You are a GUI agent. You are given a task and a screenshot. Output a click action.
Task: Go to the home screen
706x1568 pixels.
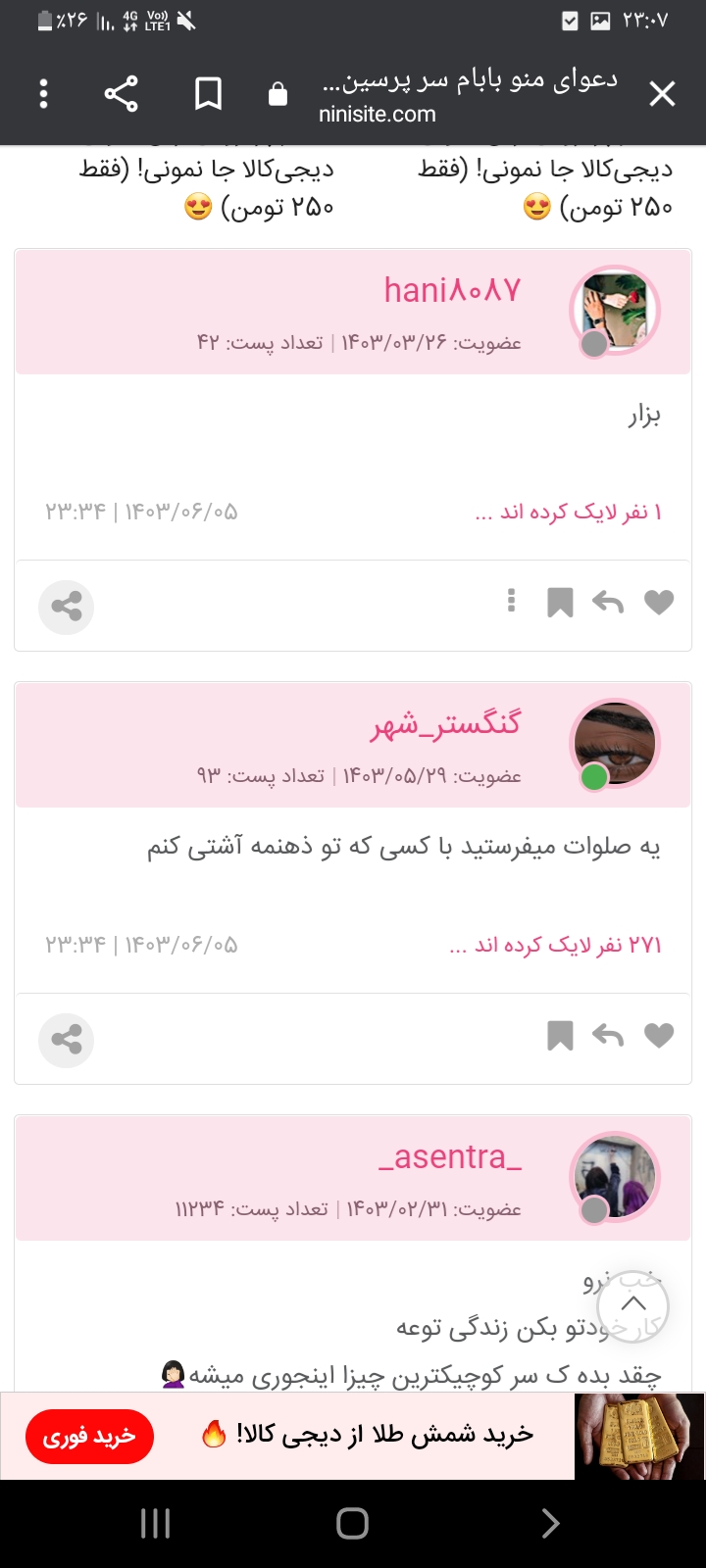tap(352, 1523)
